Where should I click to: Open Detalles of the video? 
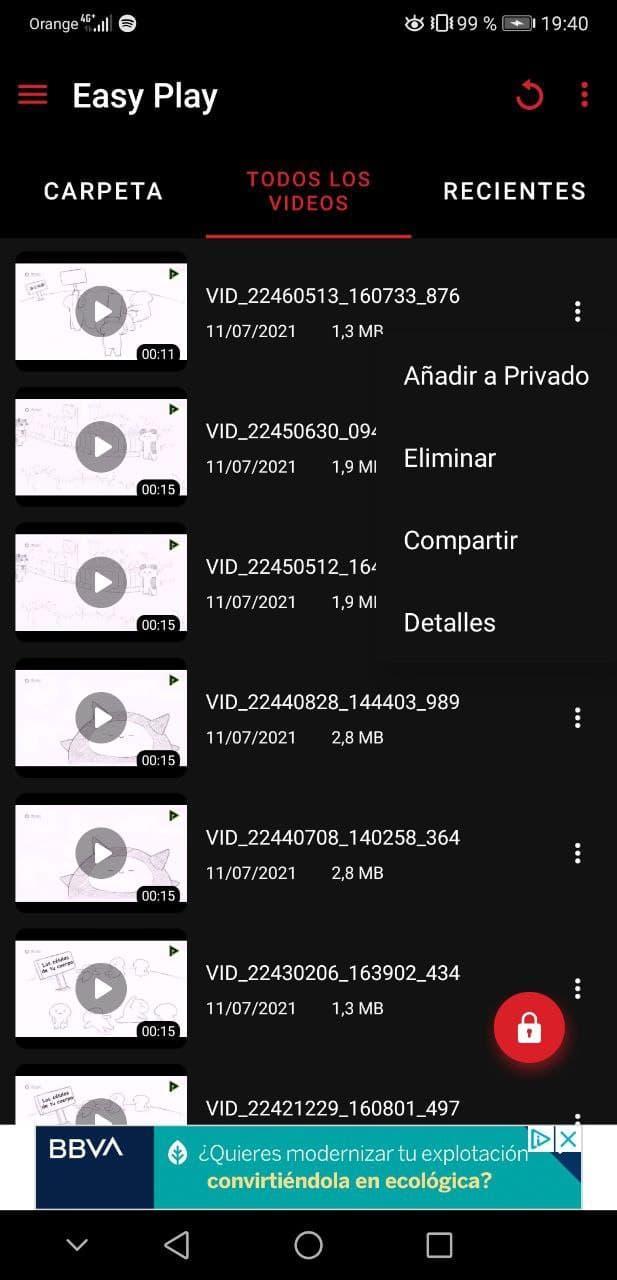450,623
